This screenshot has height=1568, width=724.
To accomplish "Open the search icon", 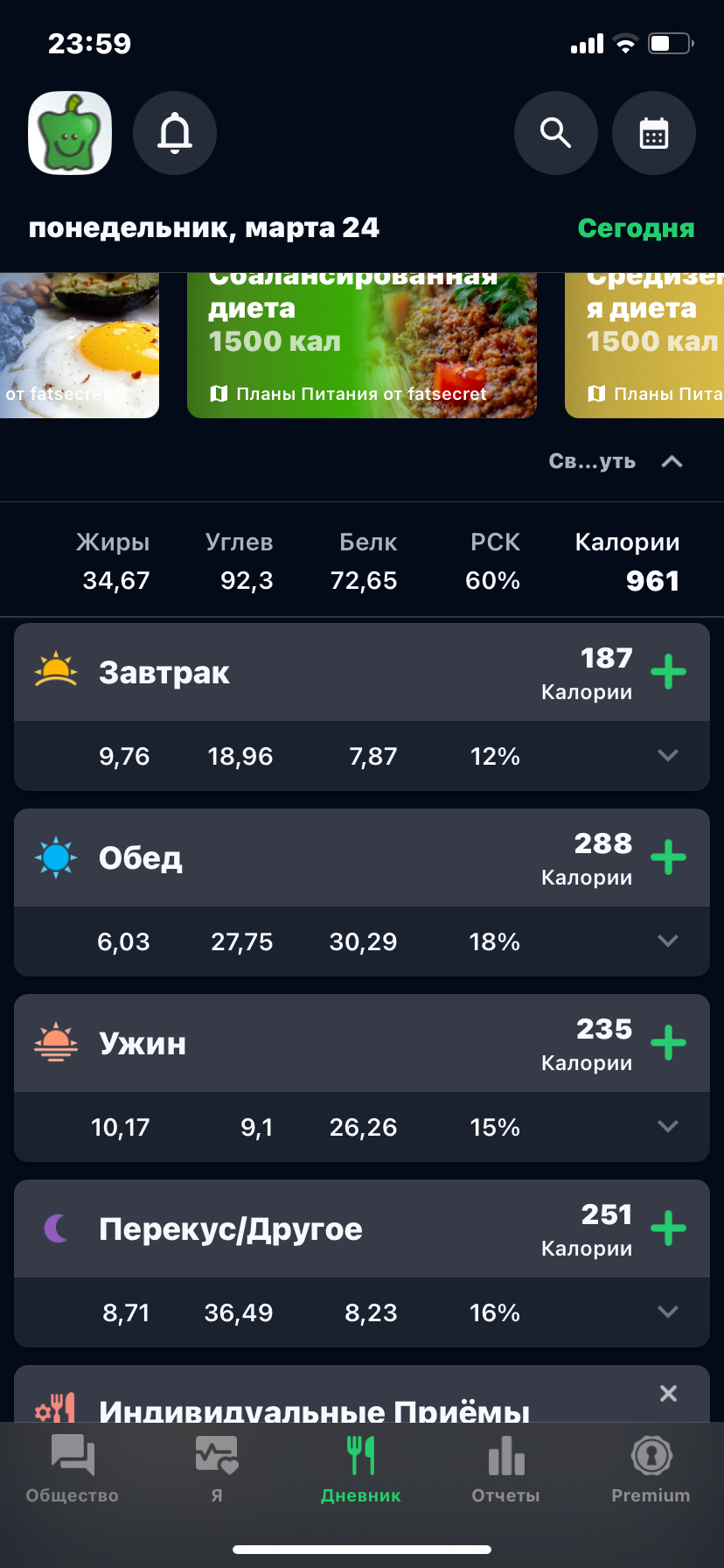I will pos(556,133).
